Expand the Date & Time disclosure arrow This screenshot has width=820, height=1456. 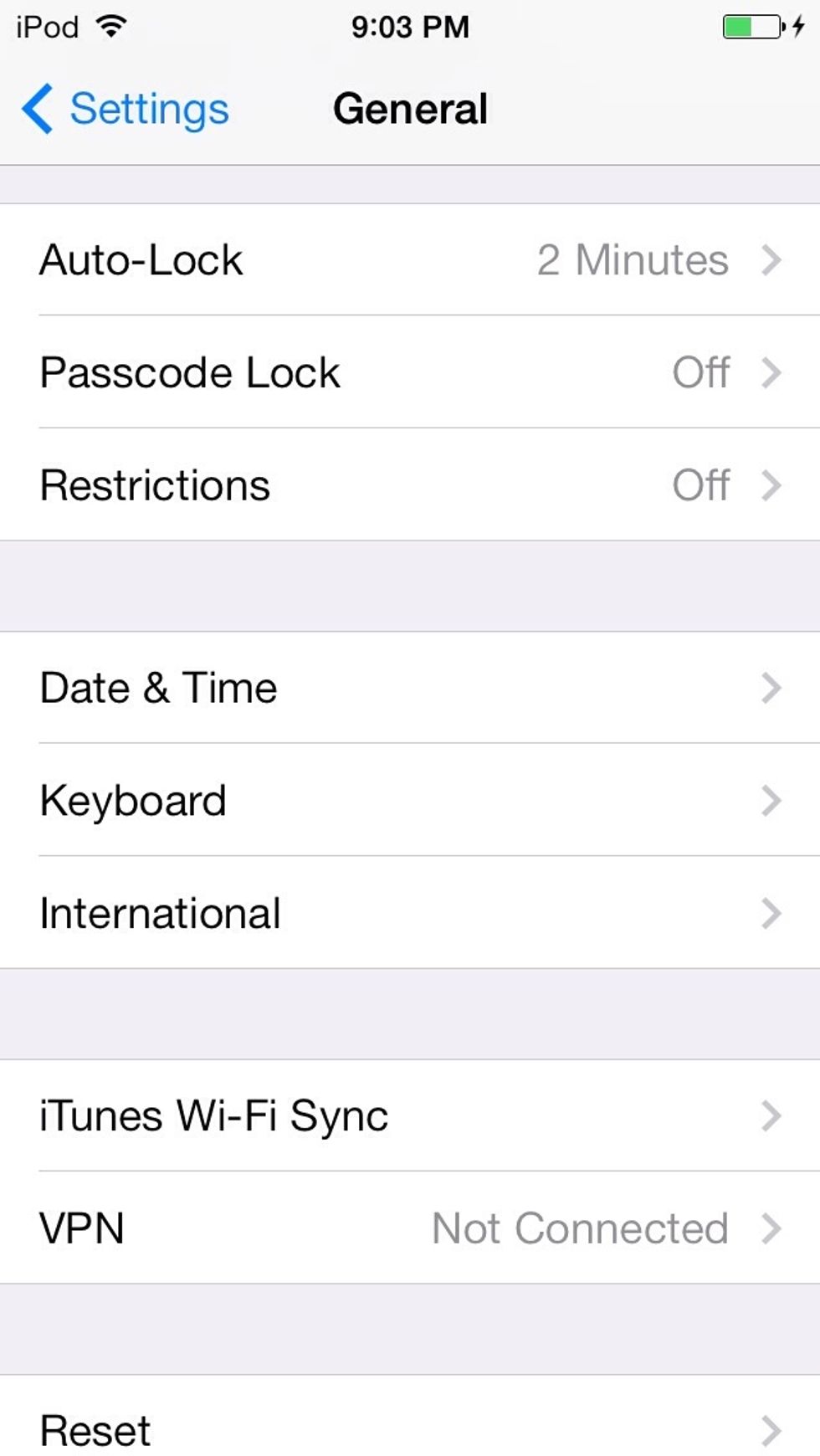click(771, 687)
